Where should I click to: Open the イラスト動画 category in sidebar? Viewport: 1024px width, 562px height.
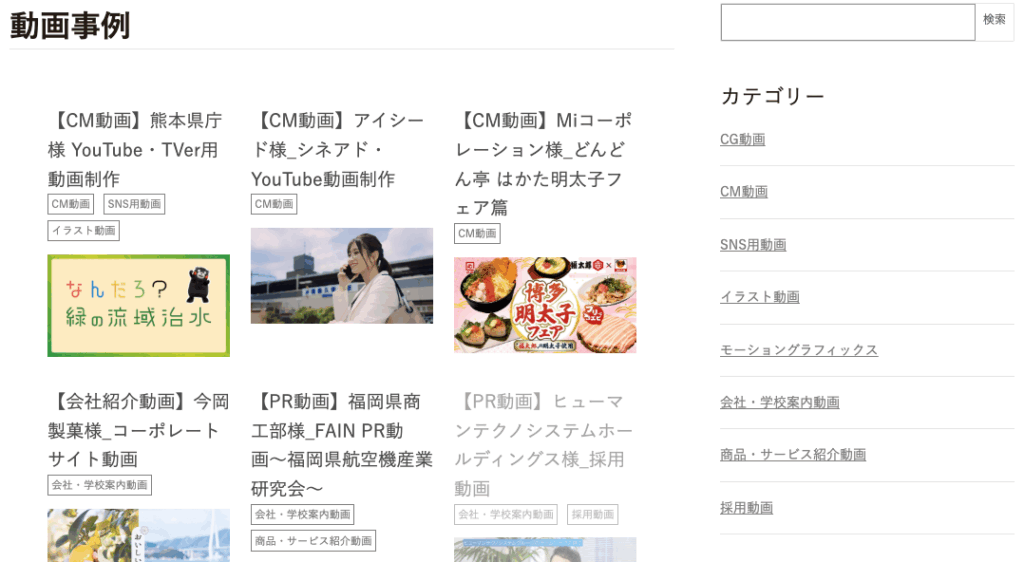pyautogui.click(x=760, y=297)
